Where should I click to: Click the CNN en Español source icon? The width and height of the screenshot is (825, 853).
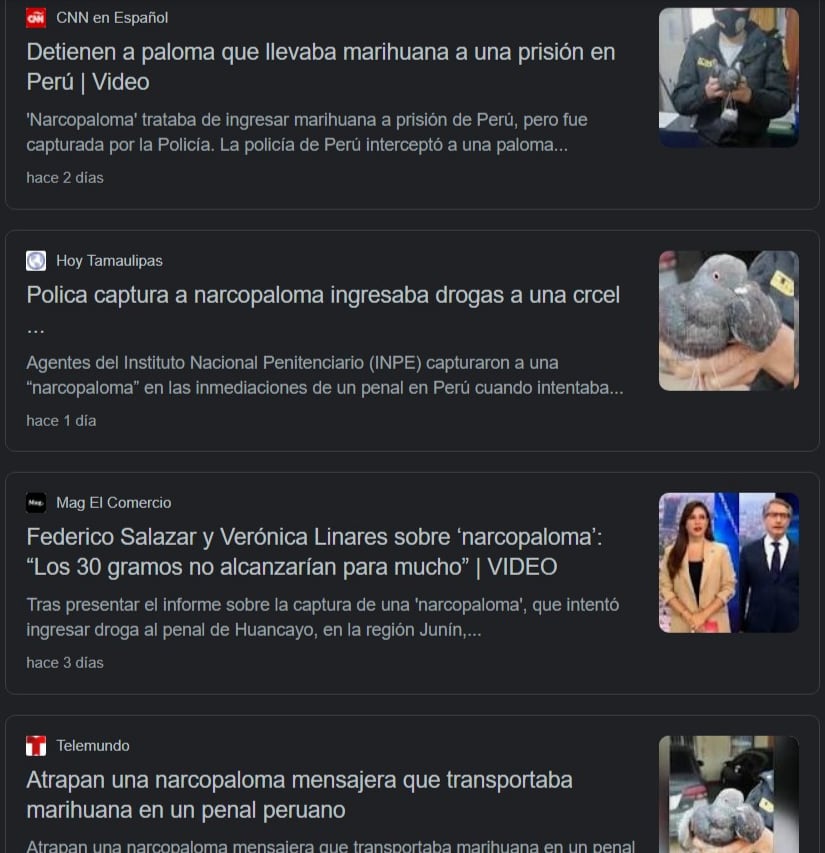35,17
